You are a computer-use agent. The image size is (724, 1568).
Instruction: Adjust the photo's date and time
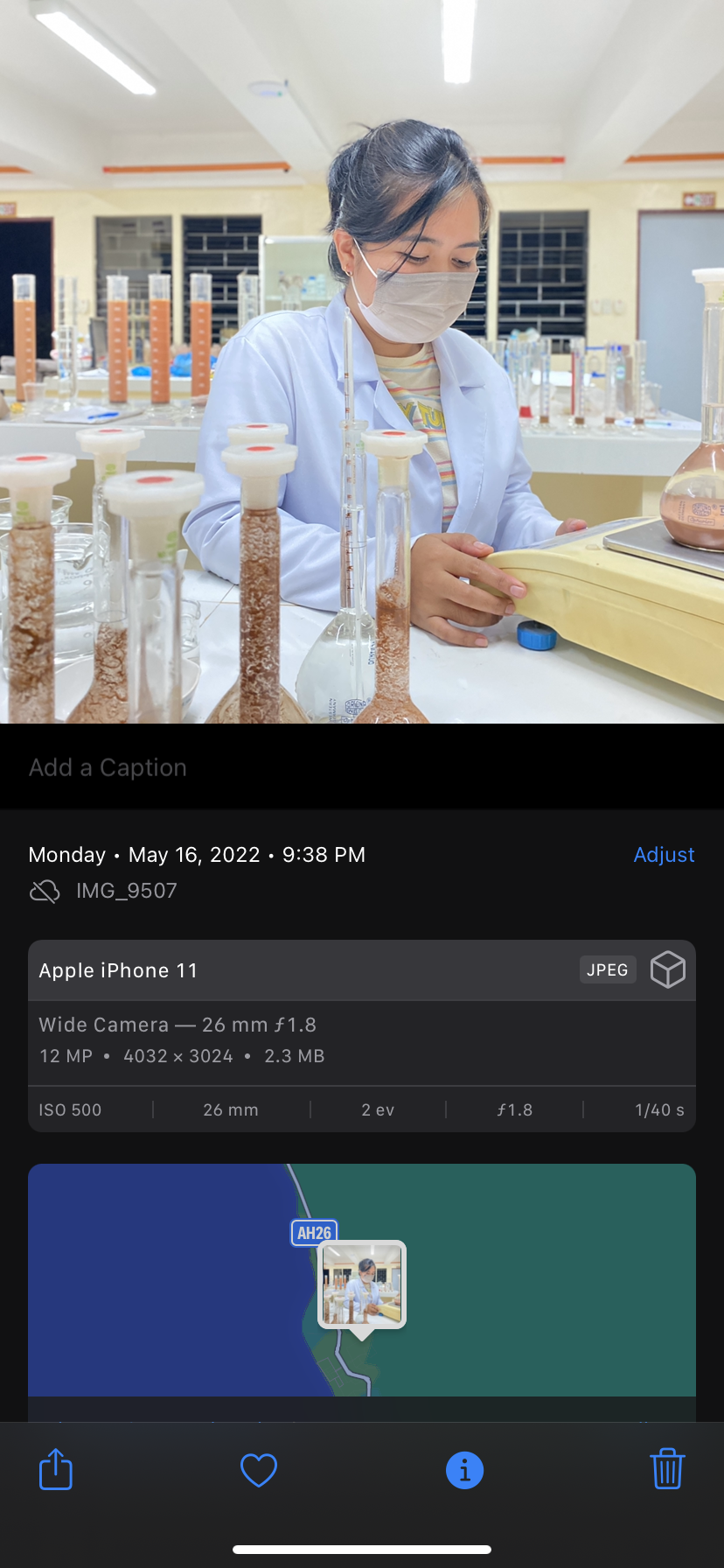click(x=664, y=855)
